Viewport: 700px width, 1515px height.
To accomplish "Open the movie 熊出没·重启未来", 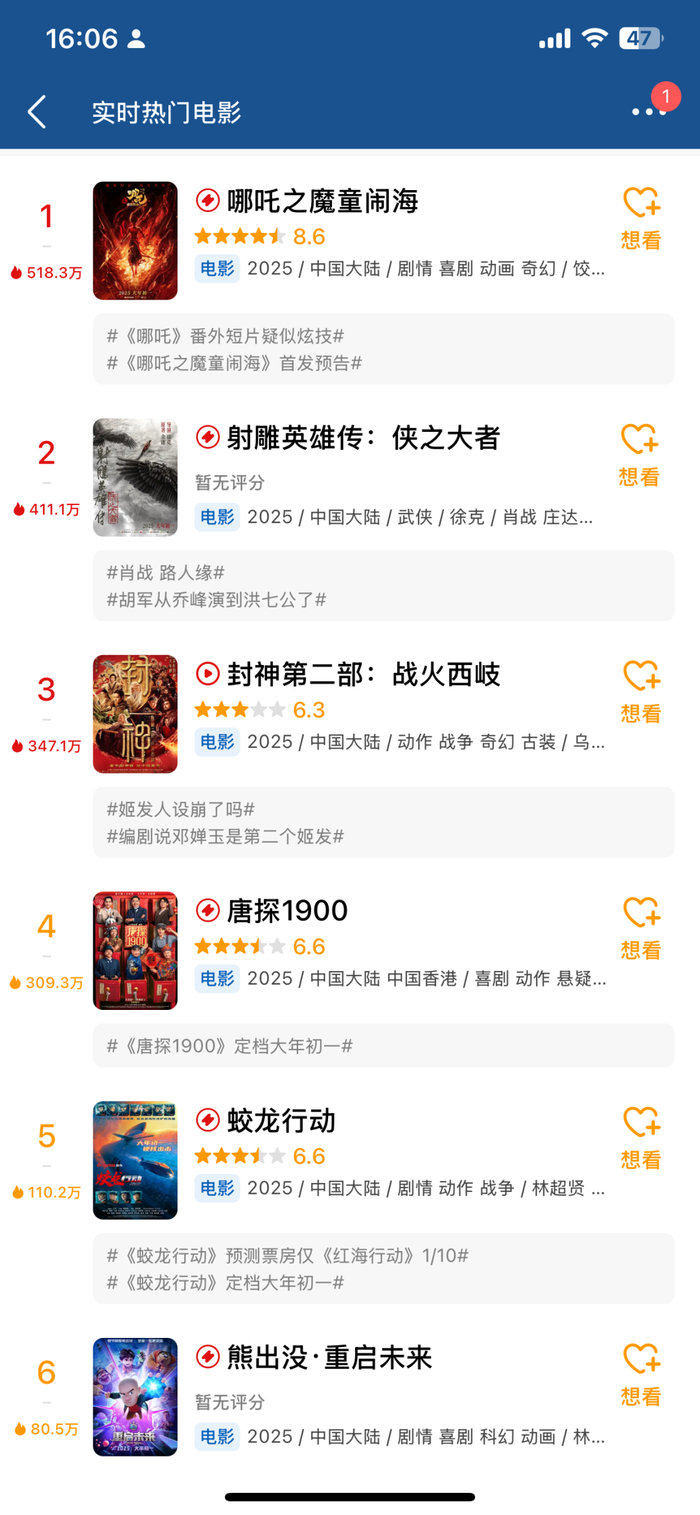I will (x=330, y=1357).
